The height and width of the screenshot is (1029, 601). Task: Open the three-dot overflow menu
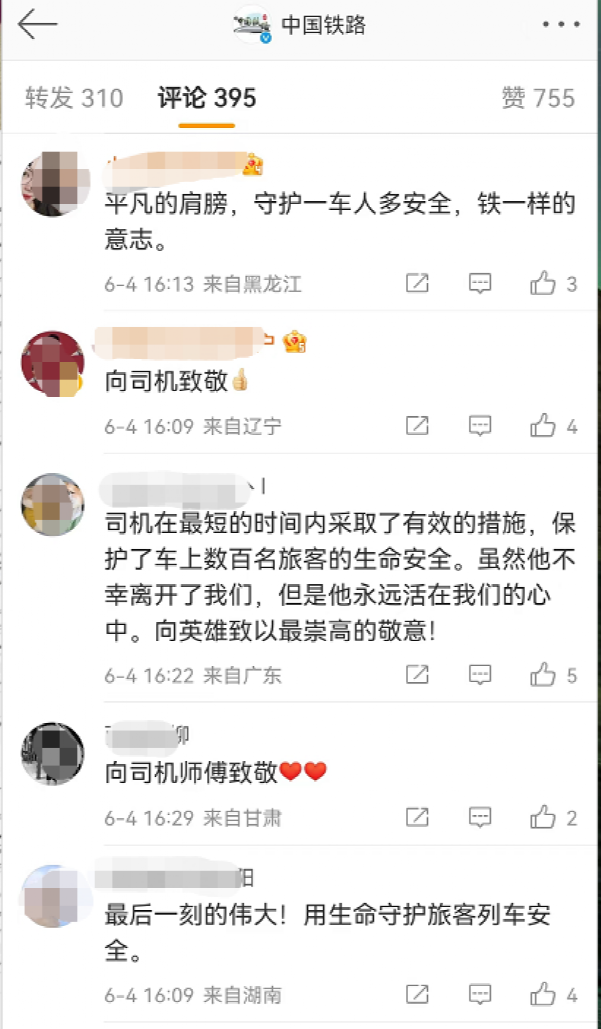(x=561, y=25)
